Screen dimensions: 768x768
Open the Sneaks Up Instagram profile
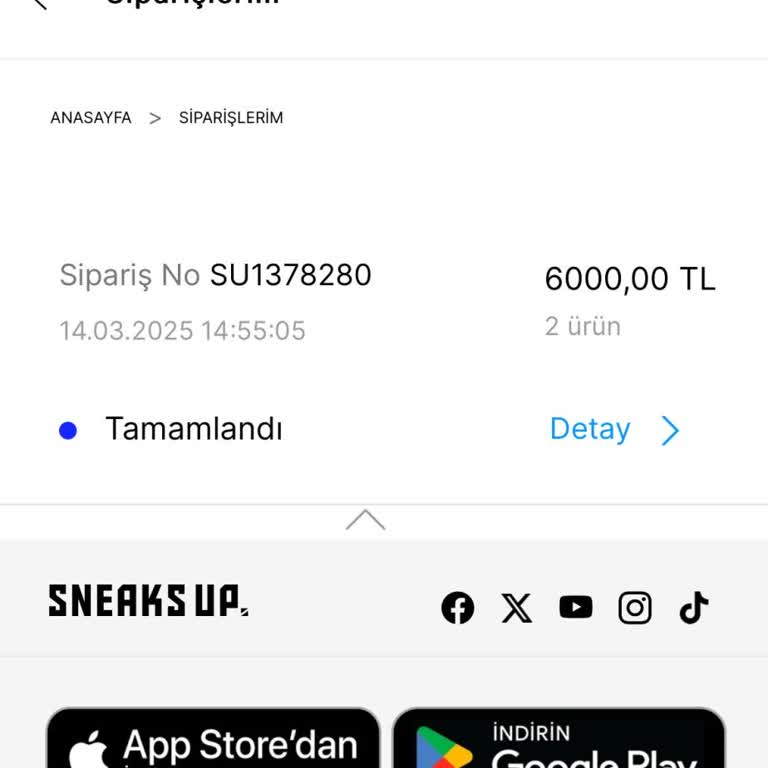point(635,607)
